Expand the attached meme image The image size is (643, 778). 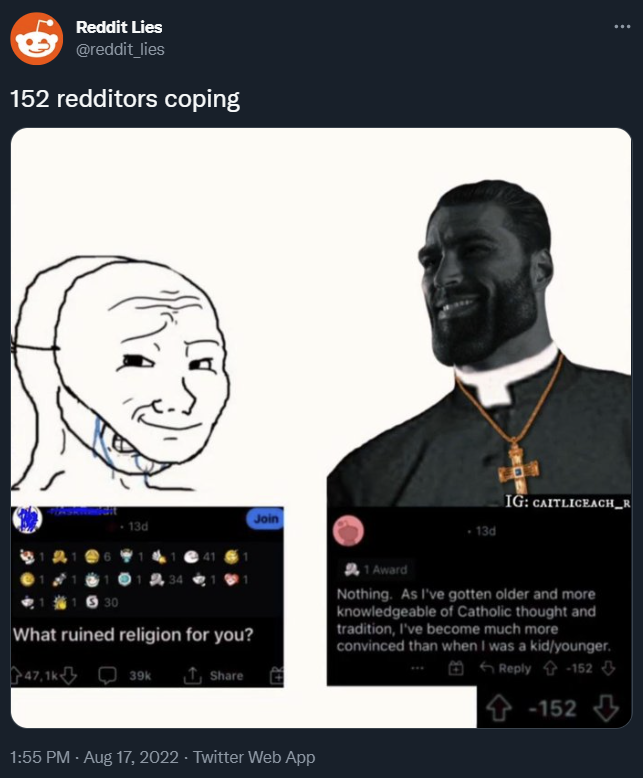click(x=321, y=427)
